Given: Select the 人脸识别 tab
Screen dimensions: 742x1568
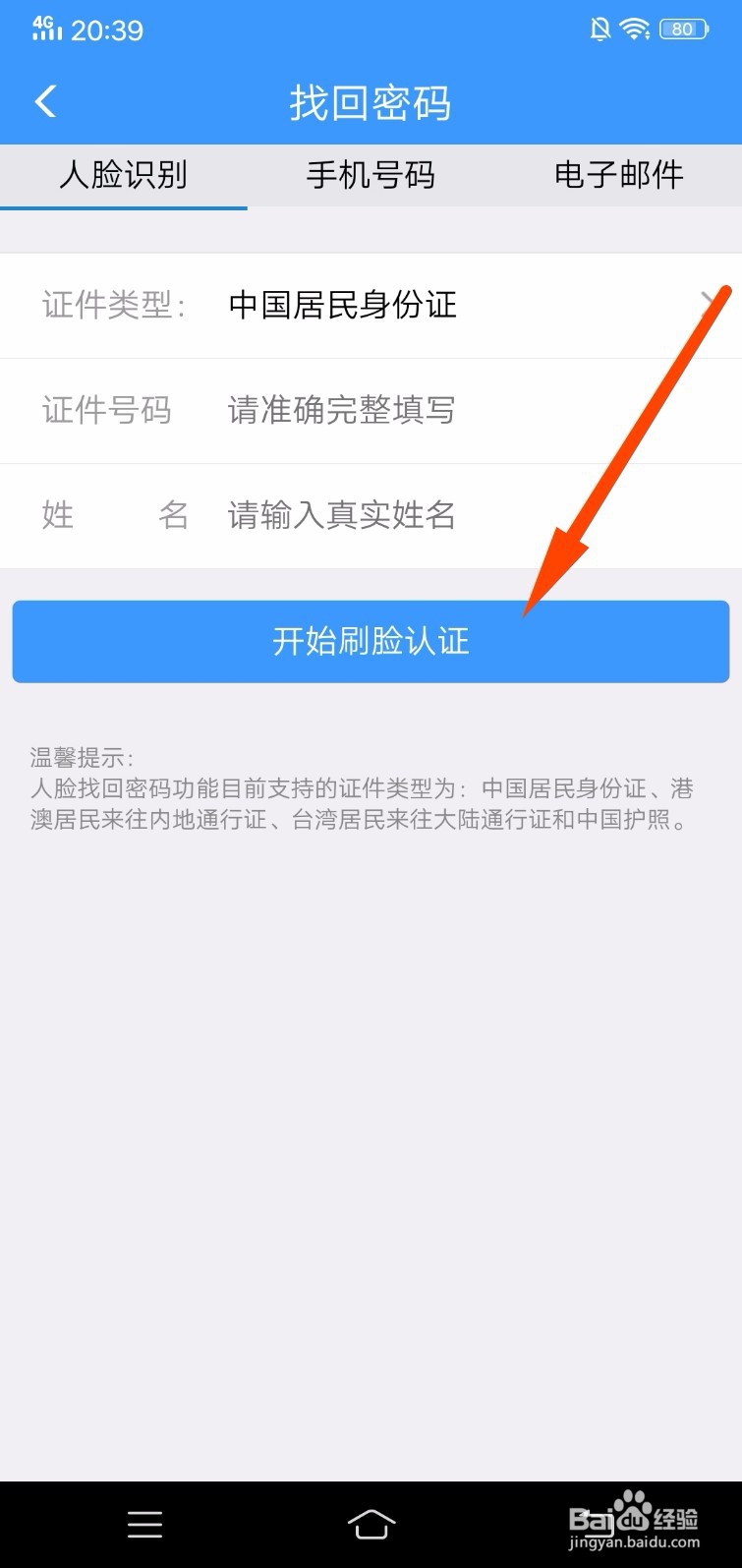Looking at the screenshot, I should coord(123,176).
